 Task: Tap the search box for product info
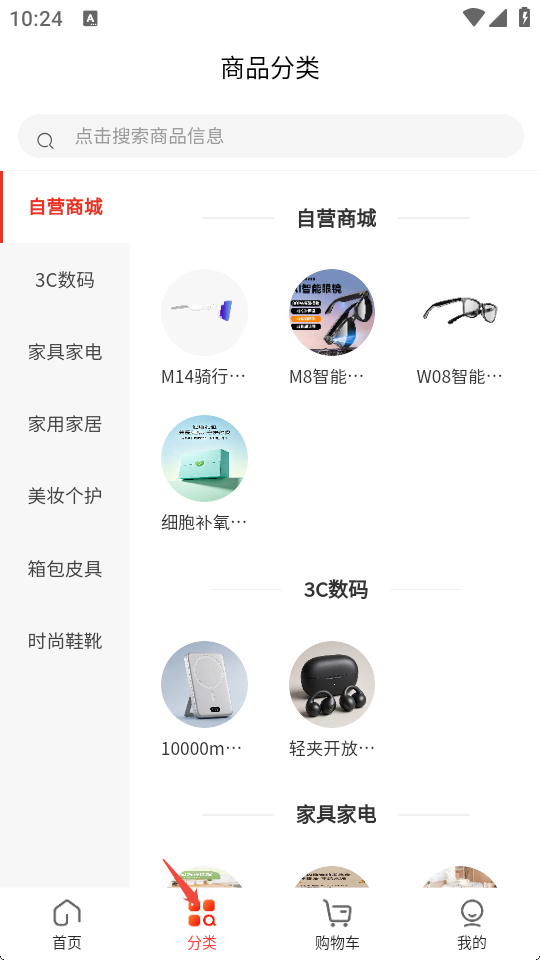tap(271, 136)
